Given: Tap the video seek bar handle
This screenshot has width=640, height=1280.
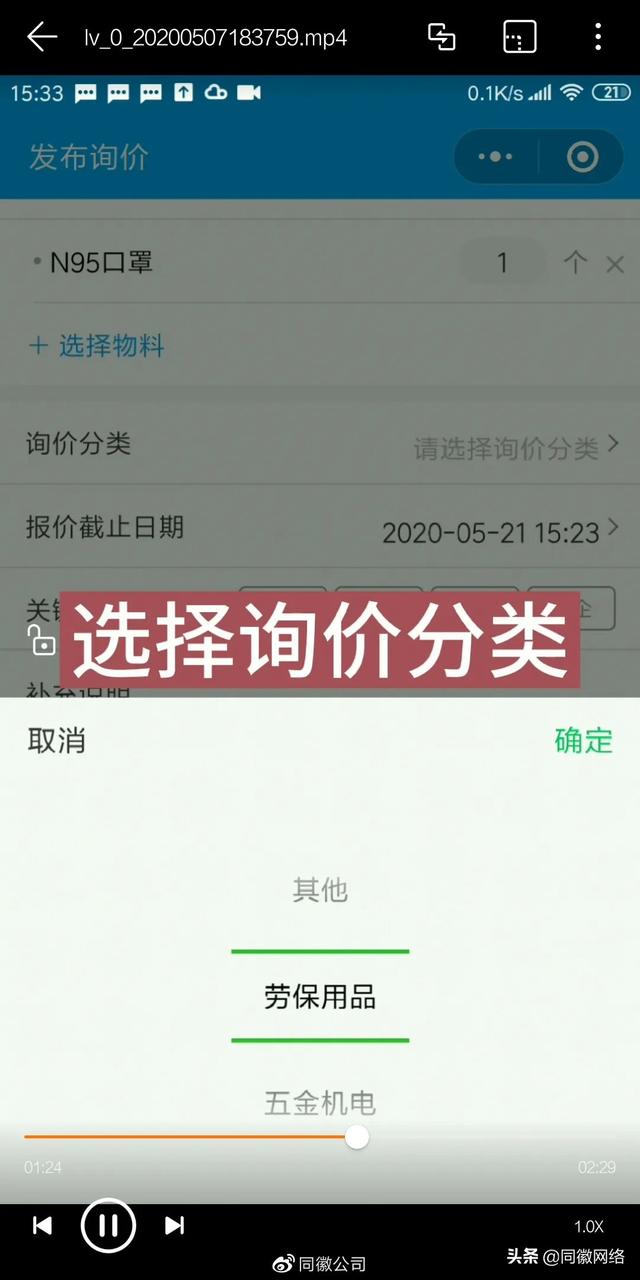Looking at the screenshot, I should click(x=357, y=1137).
